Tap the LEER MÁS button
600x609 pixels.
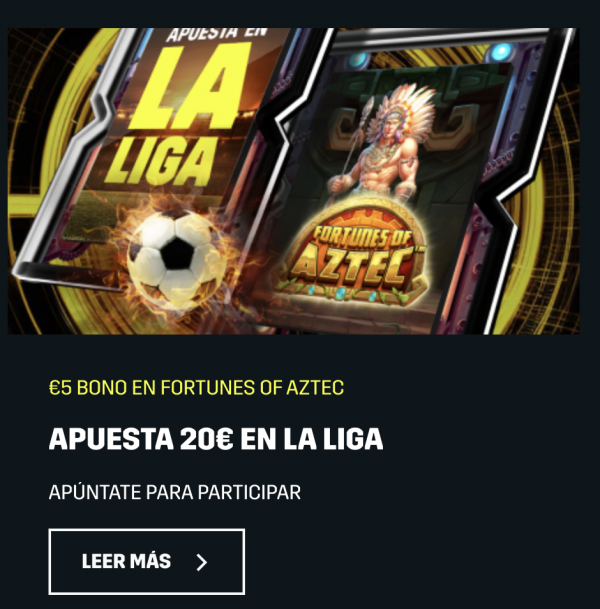[x=146, y=561]
